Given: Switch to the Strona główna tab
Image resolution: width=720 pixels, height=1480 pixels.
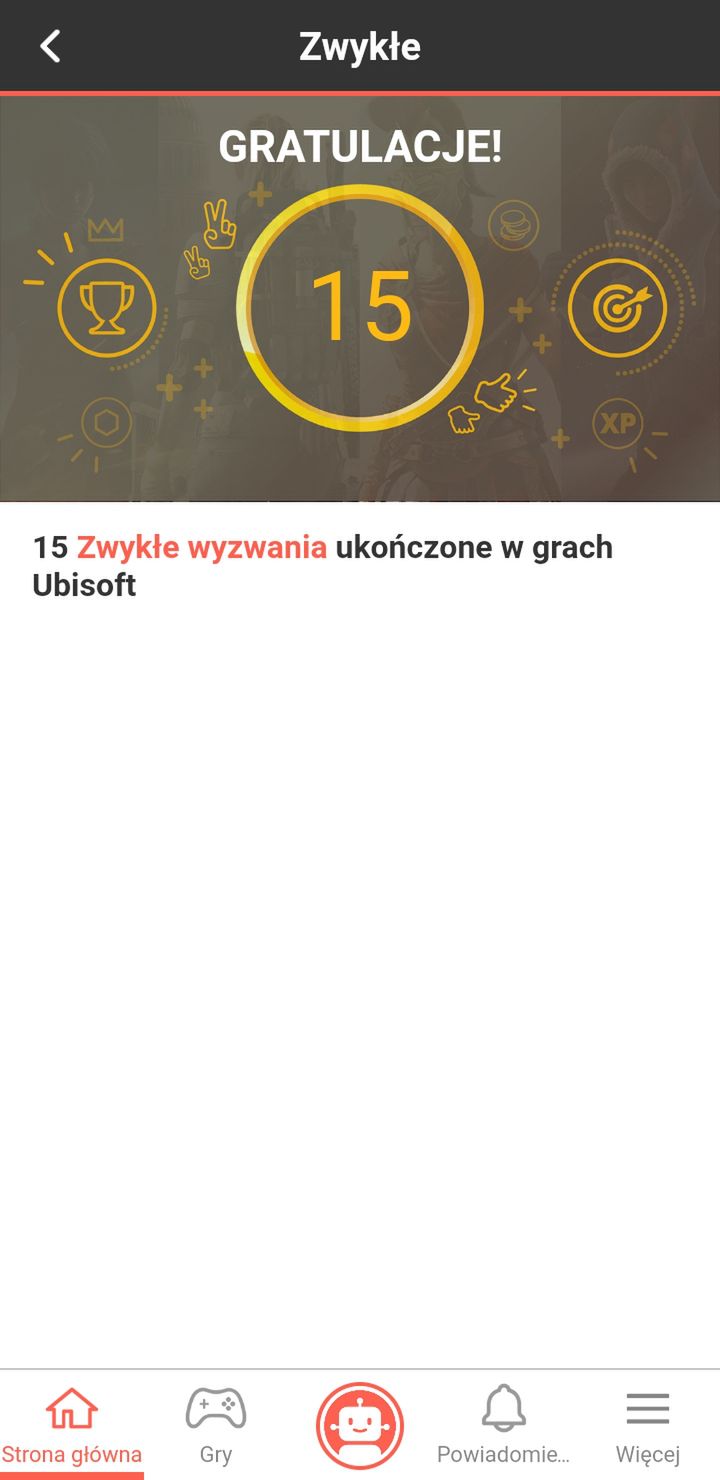Looking at the screenshot, I should click(72, 1425).
